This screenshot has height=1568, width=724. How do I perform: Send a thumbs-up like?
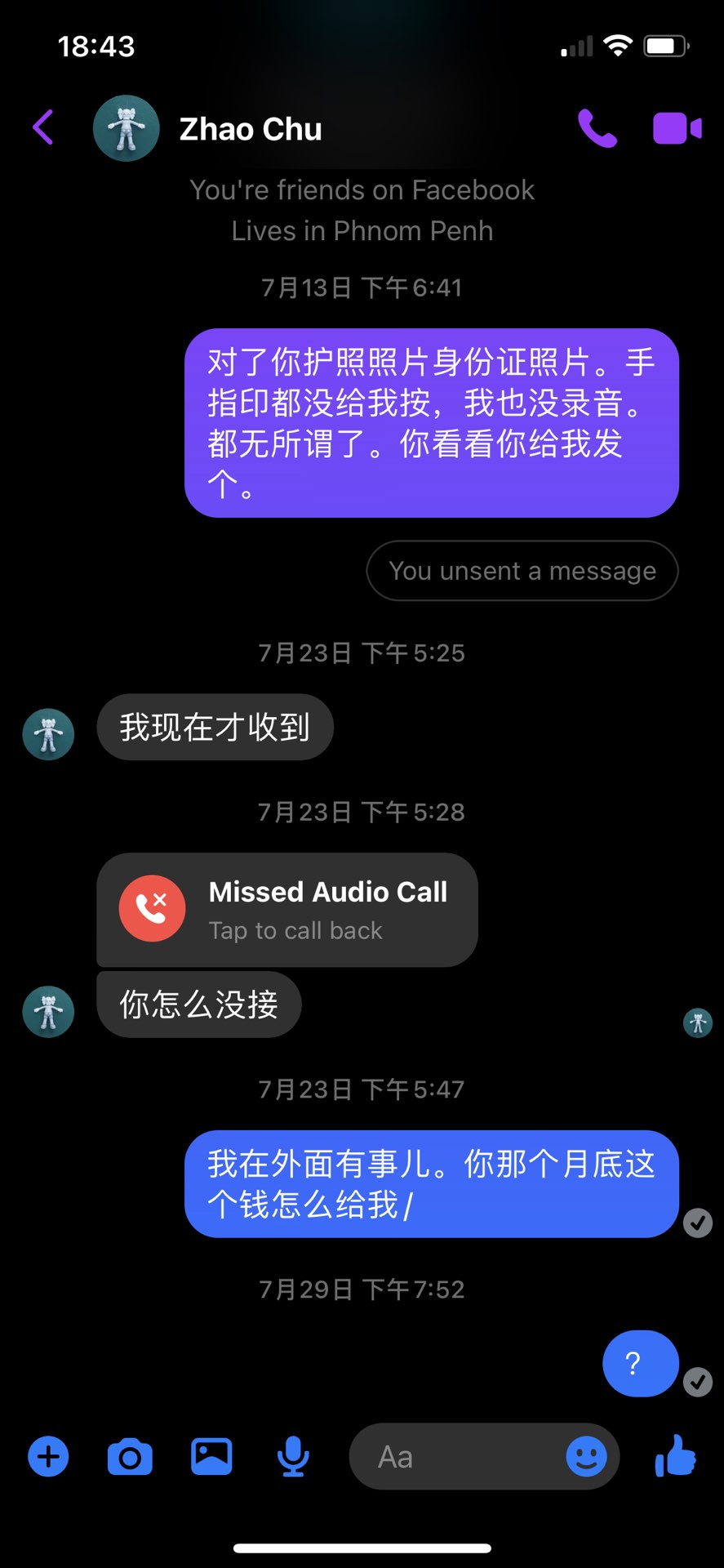click(676, 1456)
